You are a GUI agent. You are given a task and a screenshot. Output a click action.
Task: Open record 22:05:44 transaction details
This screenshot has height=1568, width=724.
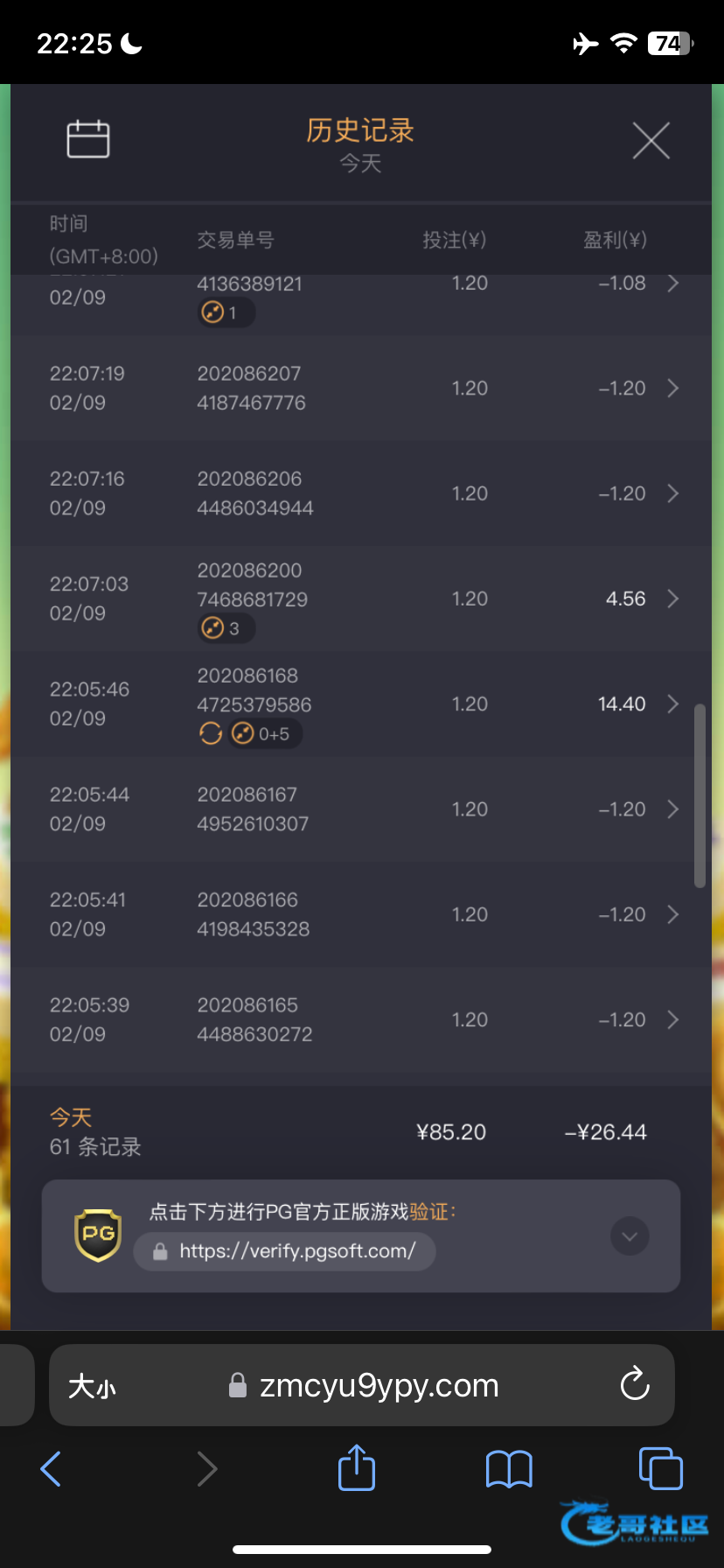coord(672,809)
